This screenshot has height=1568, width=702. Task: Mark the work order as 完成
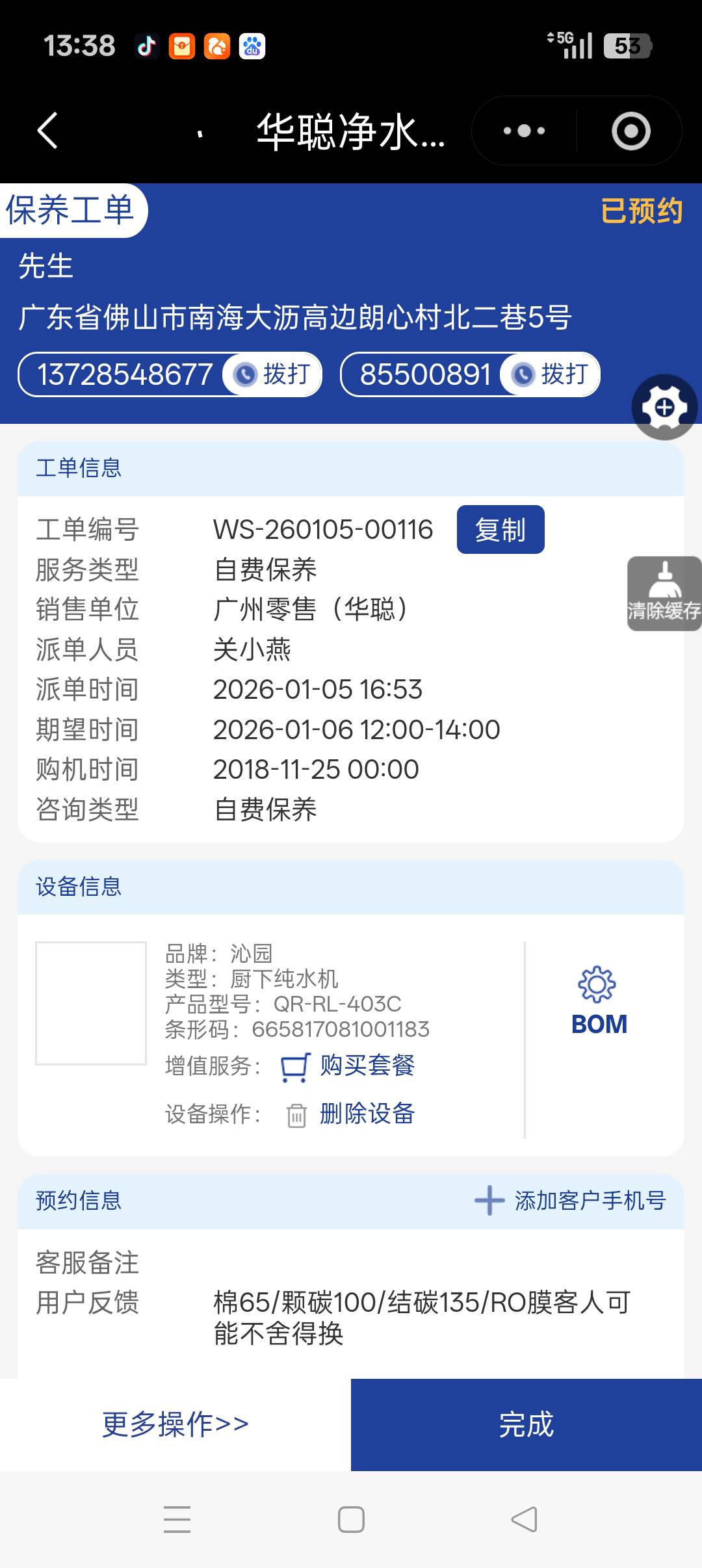(x=526, y=1424)
